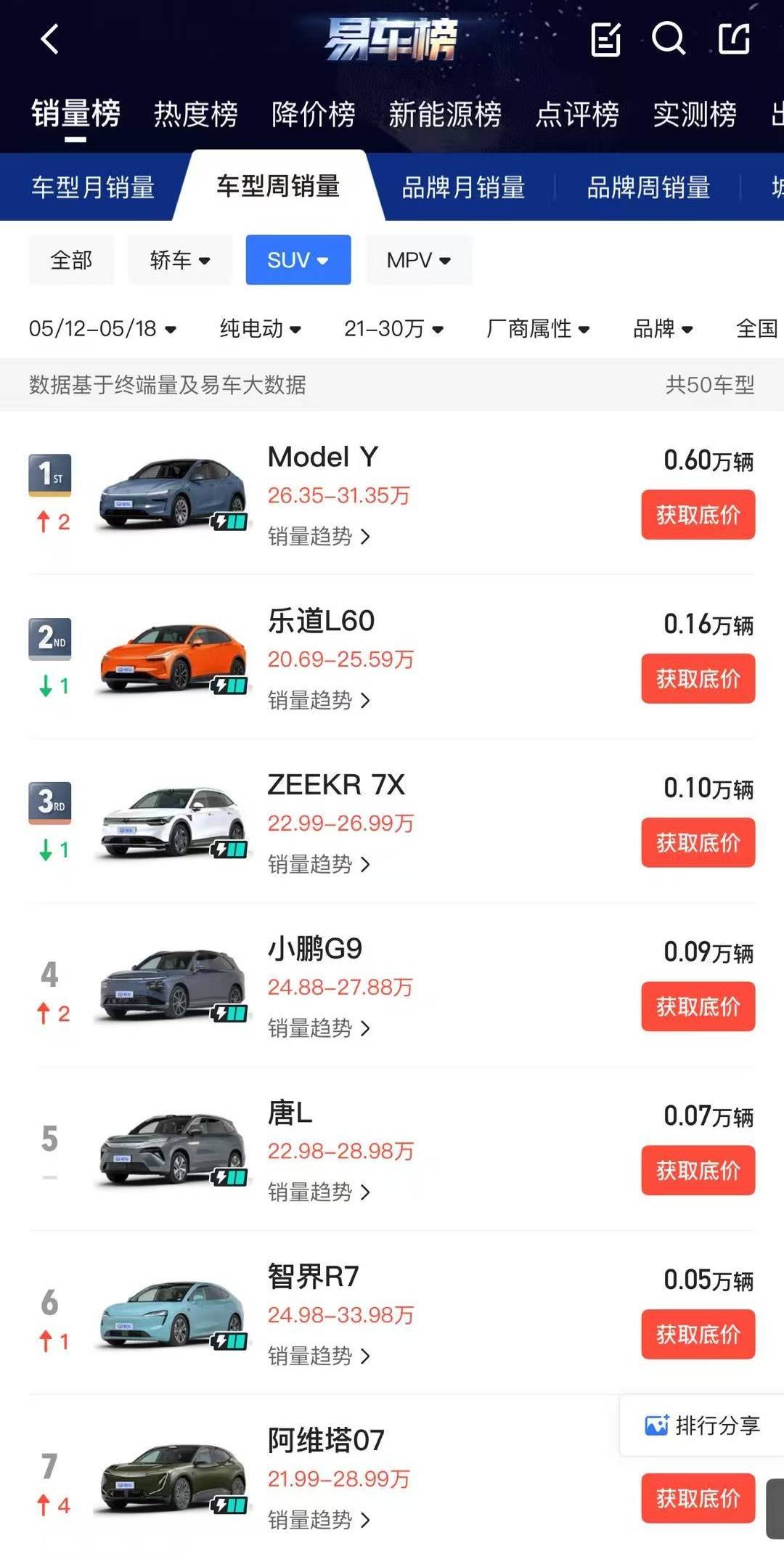Open the search magnifier icon
This screenshot has height=1554, width=784.
(669, 40)
